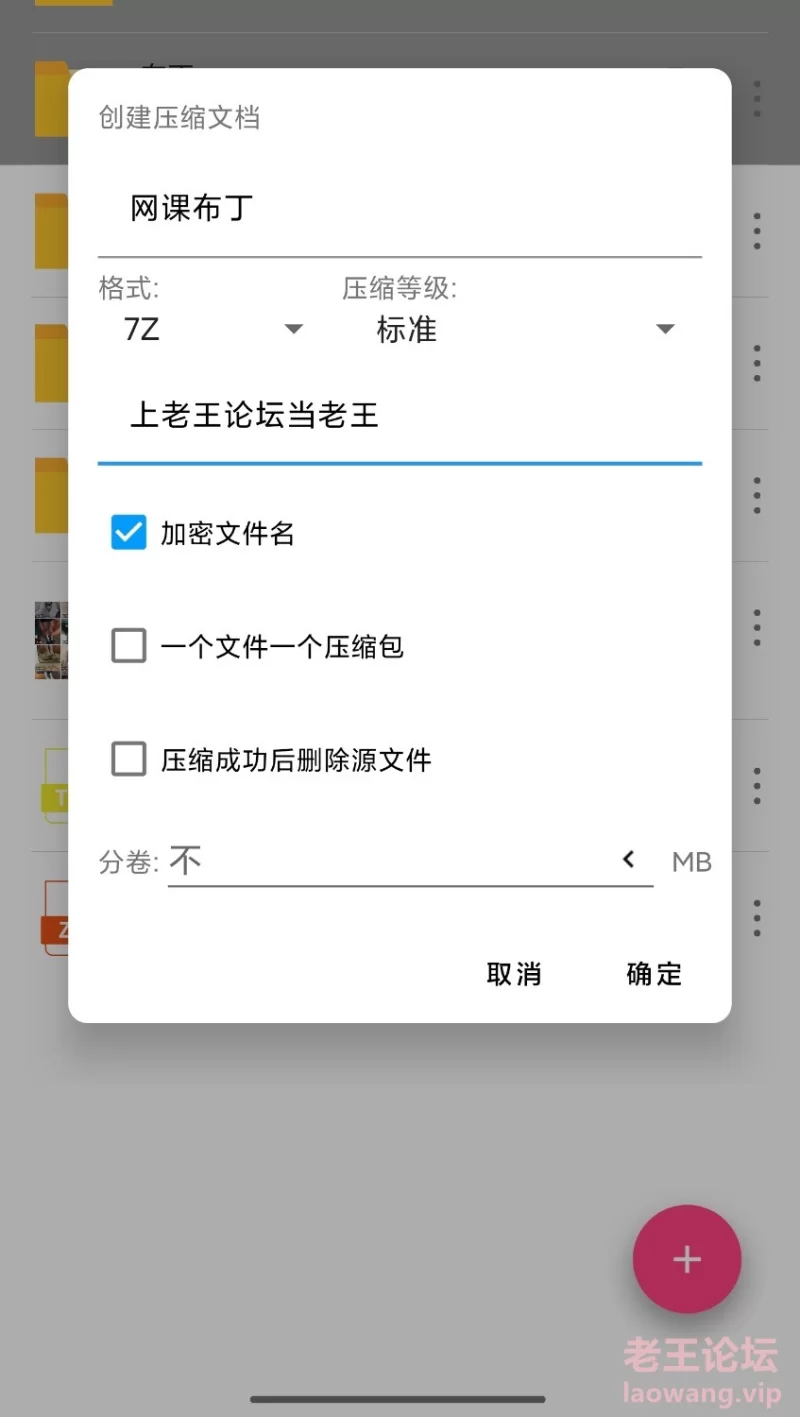Expand the 分卷 size arrow
The image size is (800, 1417).
click(629, 859)
